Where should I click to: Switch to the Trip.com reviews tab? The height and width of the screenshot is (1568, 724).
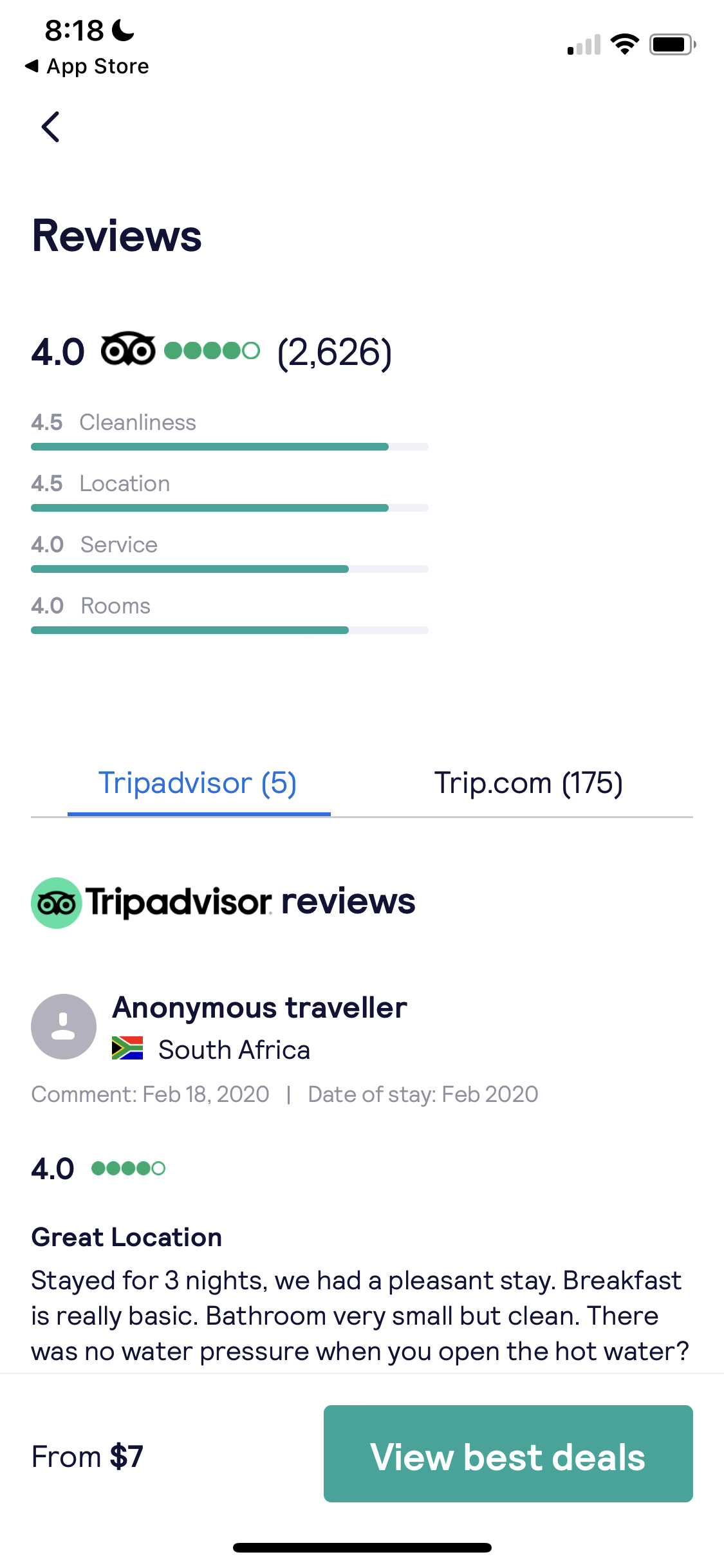pos(528,783)
